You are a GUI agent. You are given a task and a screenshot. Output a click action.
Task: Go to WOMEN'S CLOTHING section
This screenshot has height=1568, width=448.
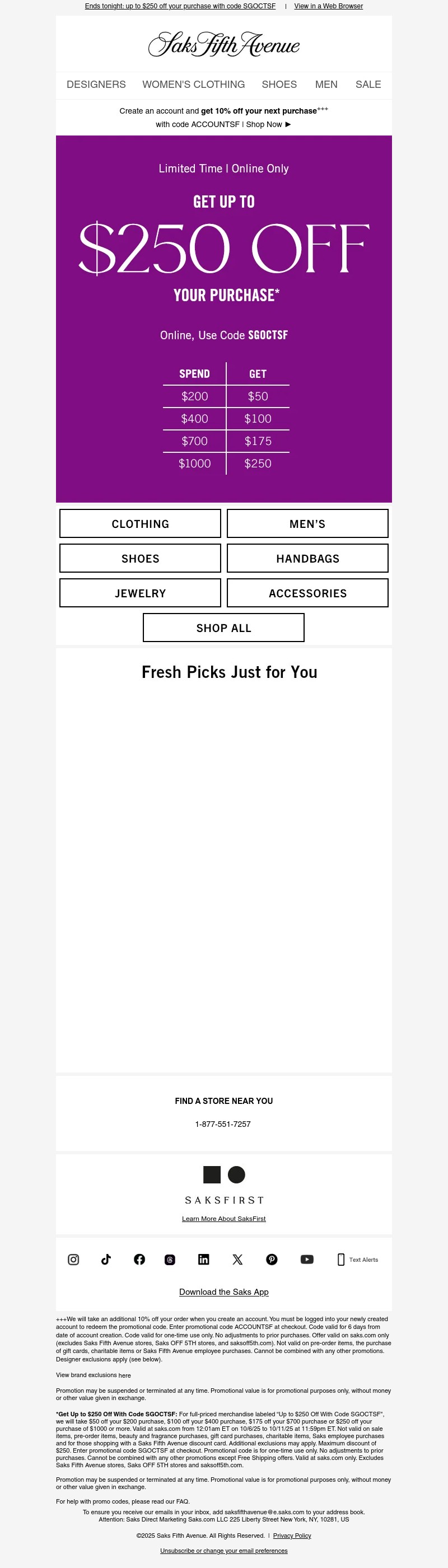tap(194, 85)
